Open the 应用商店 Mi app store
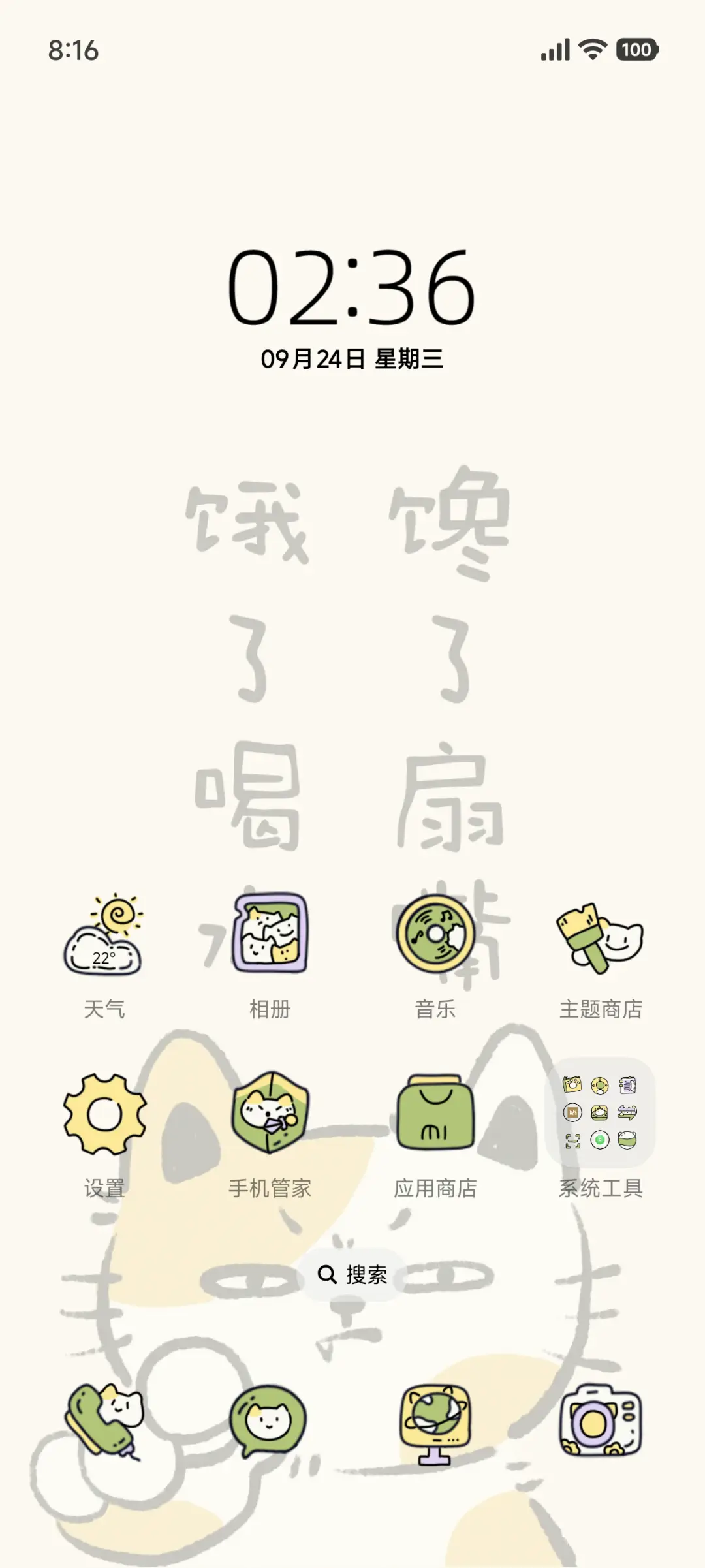 click(x=435, y=1111)
